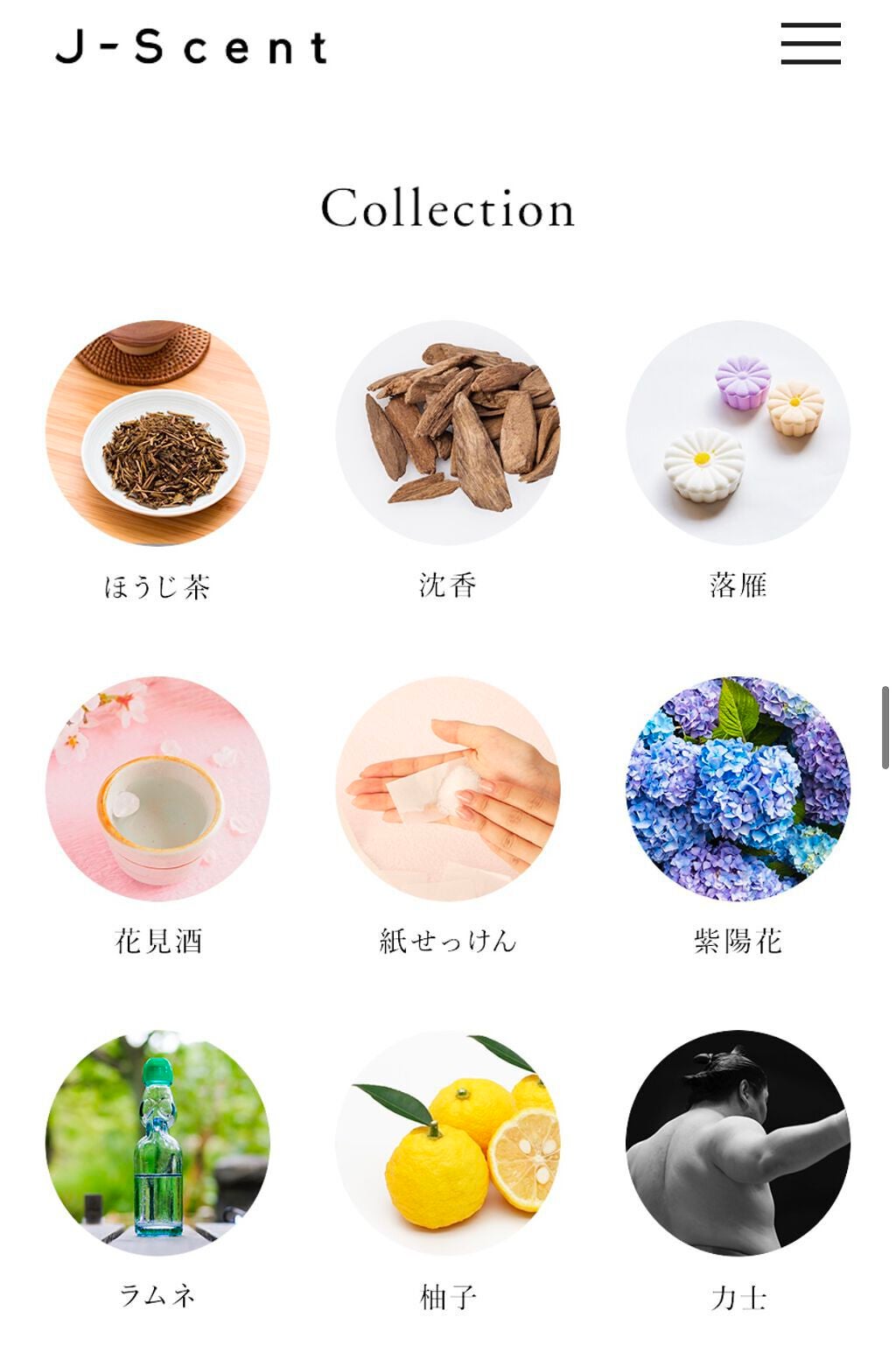The image size is (896, 1345).
Task: Select the 柚子 citrus fruit photo
Action: pos(448,1157)
